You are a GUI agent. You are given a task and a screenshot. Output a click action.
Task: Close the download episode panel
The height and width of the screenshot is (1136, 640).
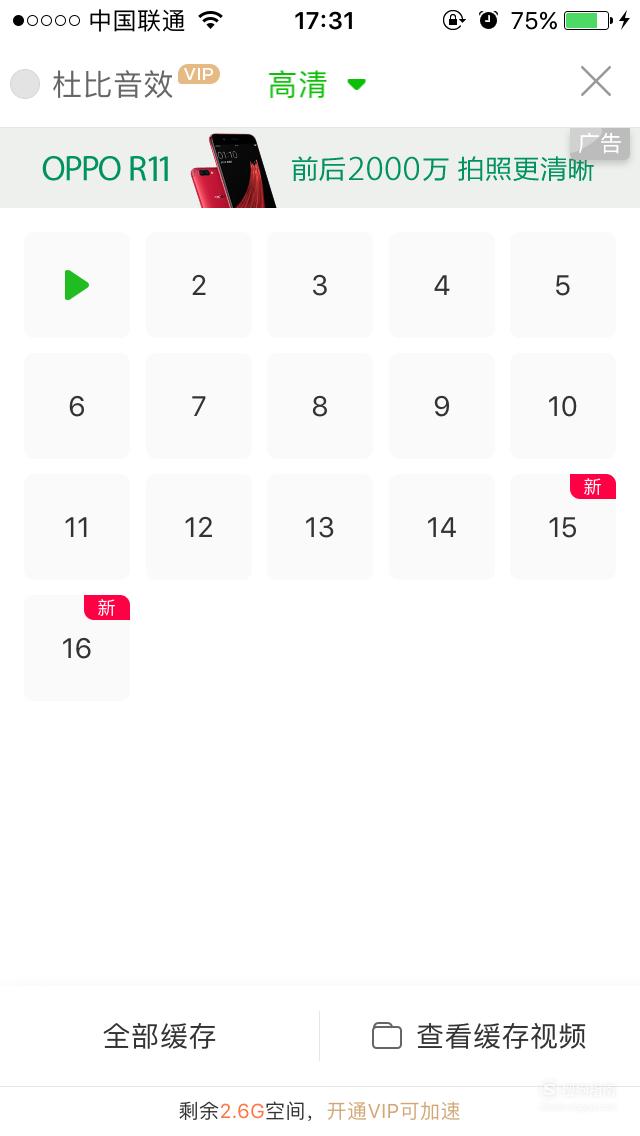(596, 81)
